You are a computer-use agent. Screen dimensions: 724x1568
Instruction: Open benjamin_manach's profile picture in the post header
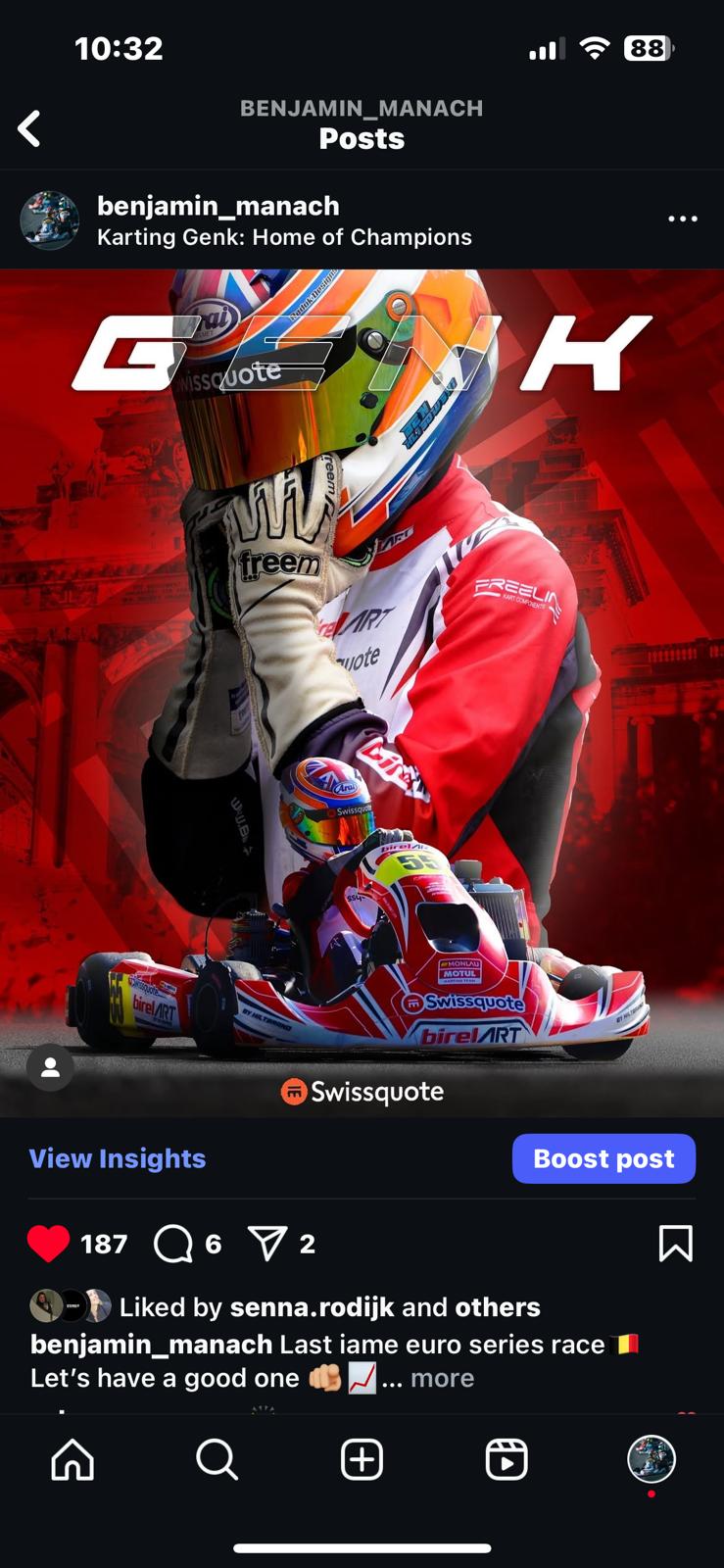tap(49, 220)
